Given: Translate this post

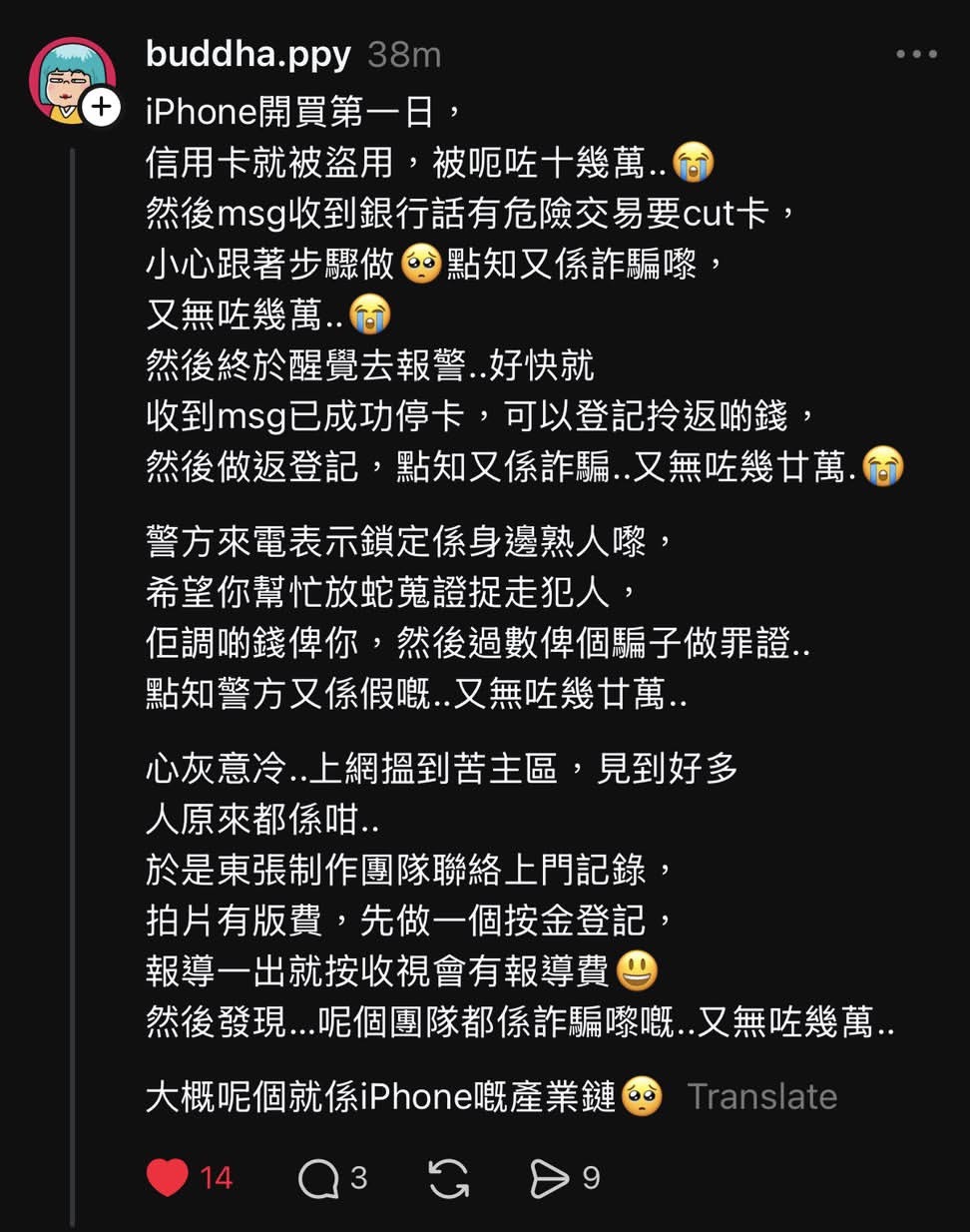Looking at the screenshot, I should 762,1096.
